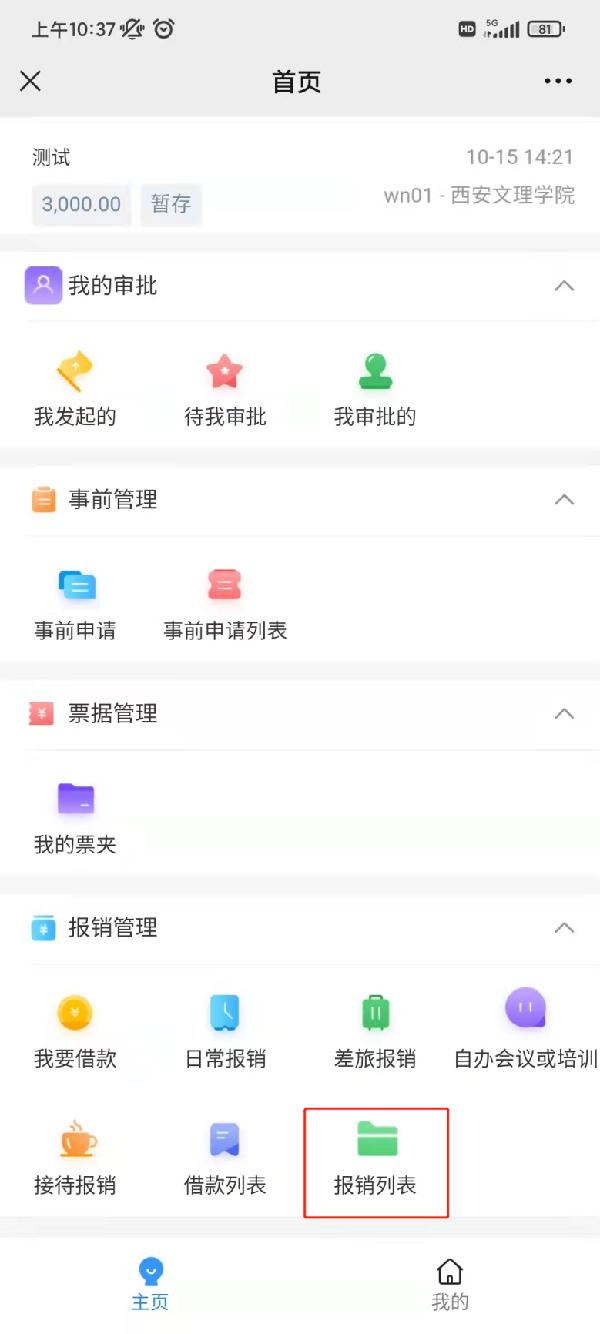Open 我发起的
The width and height of the screenshot is (600, 1334).
[x=75, y=391]
